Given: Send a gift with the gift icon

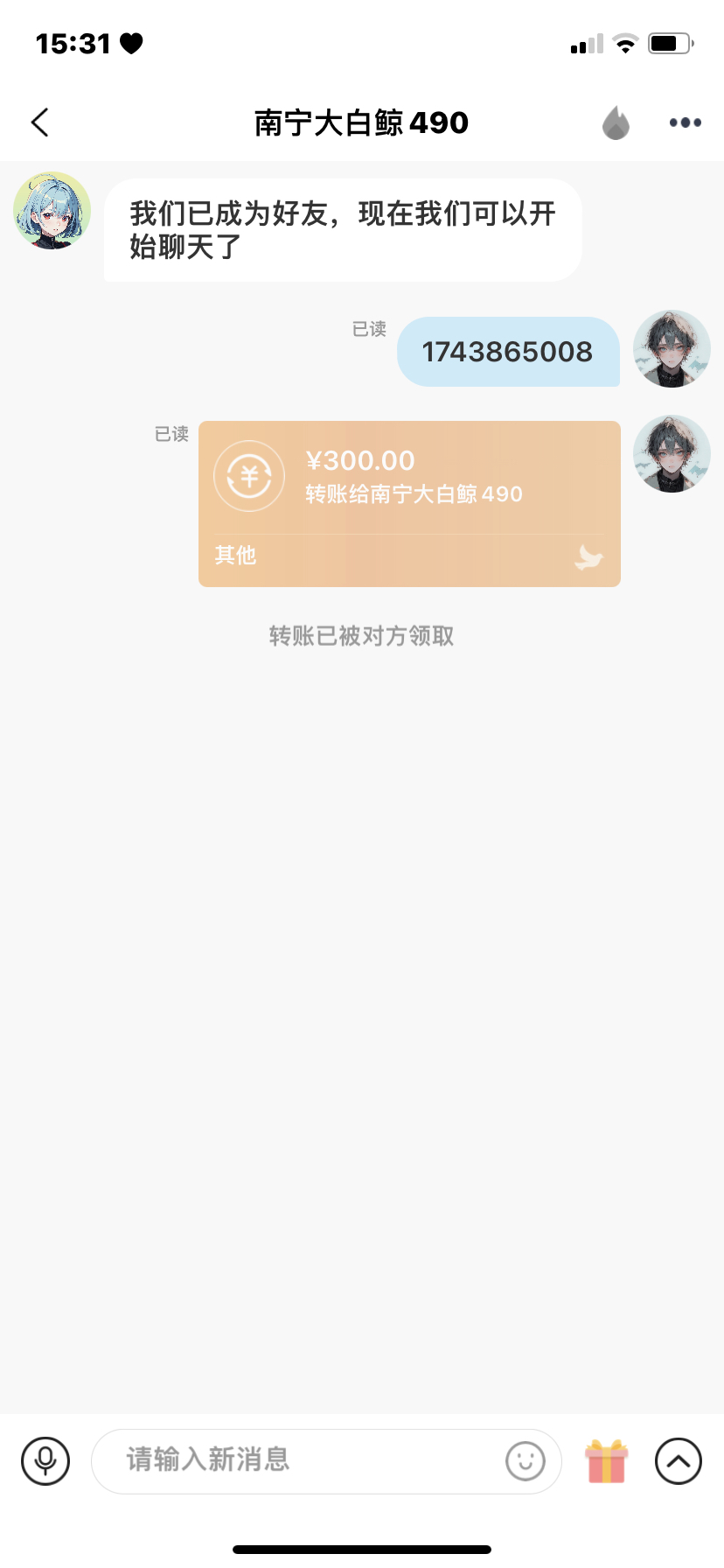Looking at the screenshot, I should [x=606, y=1460].
